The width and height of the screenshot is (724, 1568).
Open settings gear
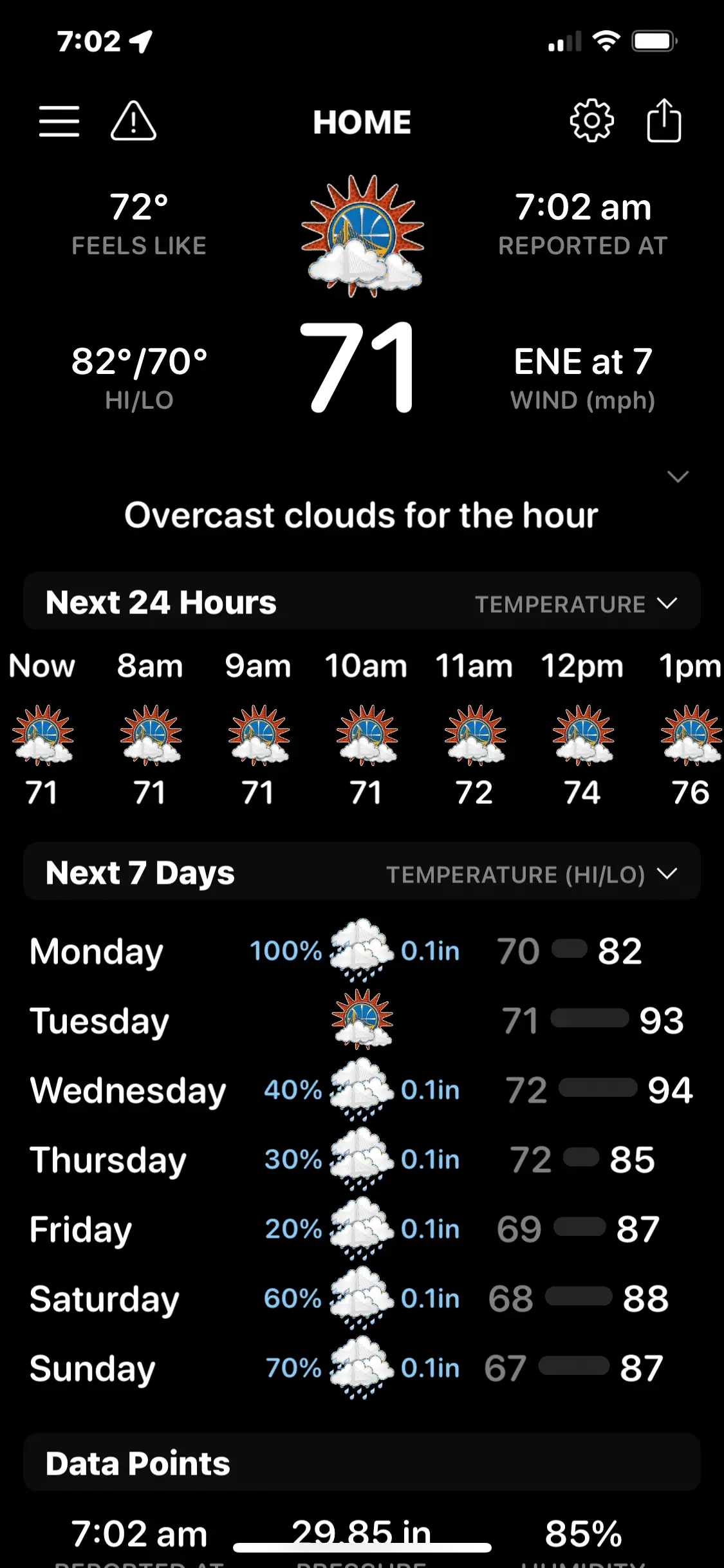(x=591, y=121)
